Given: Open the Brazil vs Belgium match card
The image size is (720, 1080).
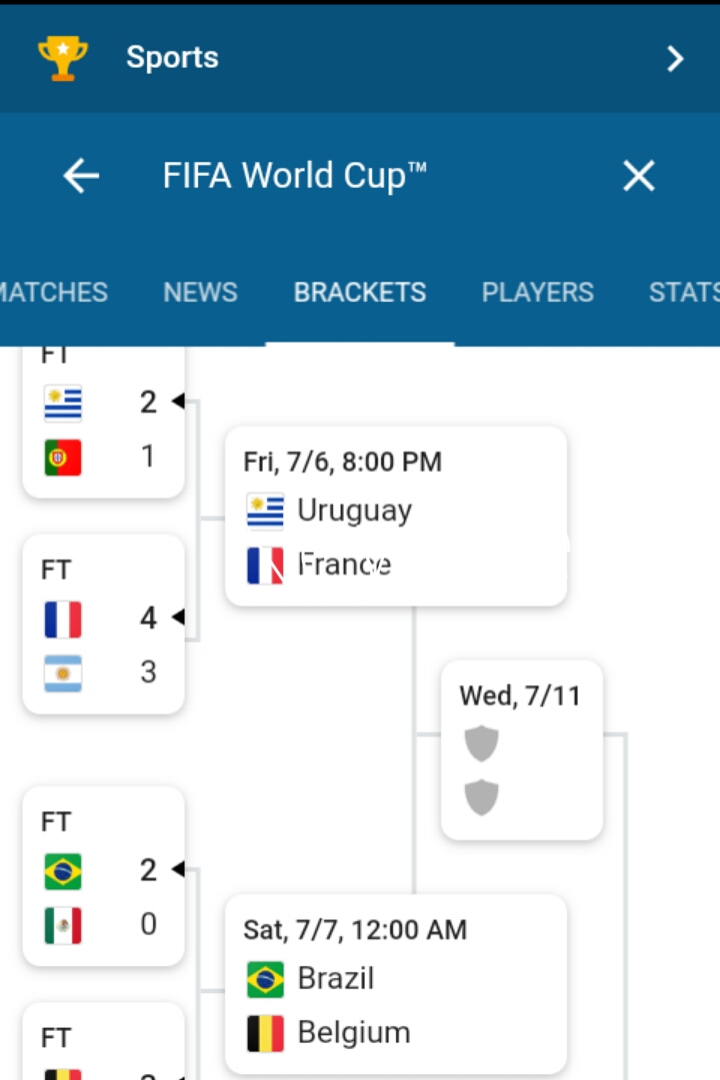Looking at the screenshot, I should (396, 984).
